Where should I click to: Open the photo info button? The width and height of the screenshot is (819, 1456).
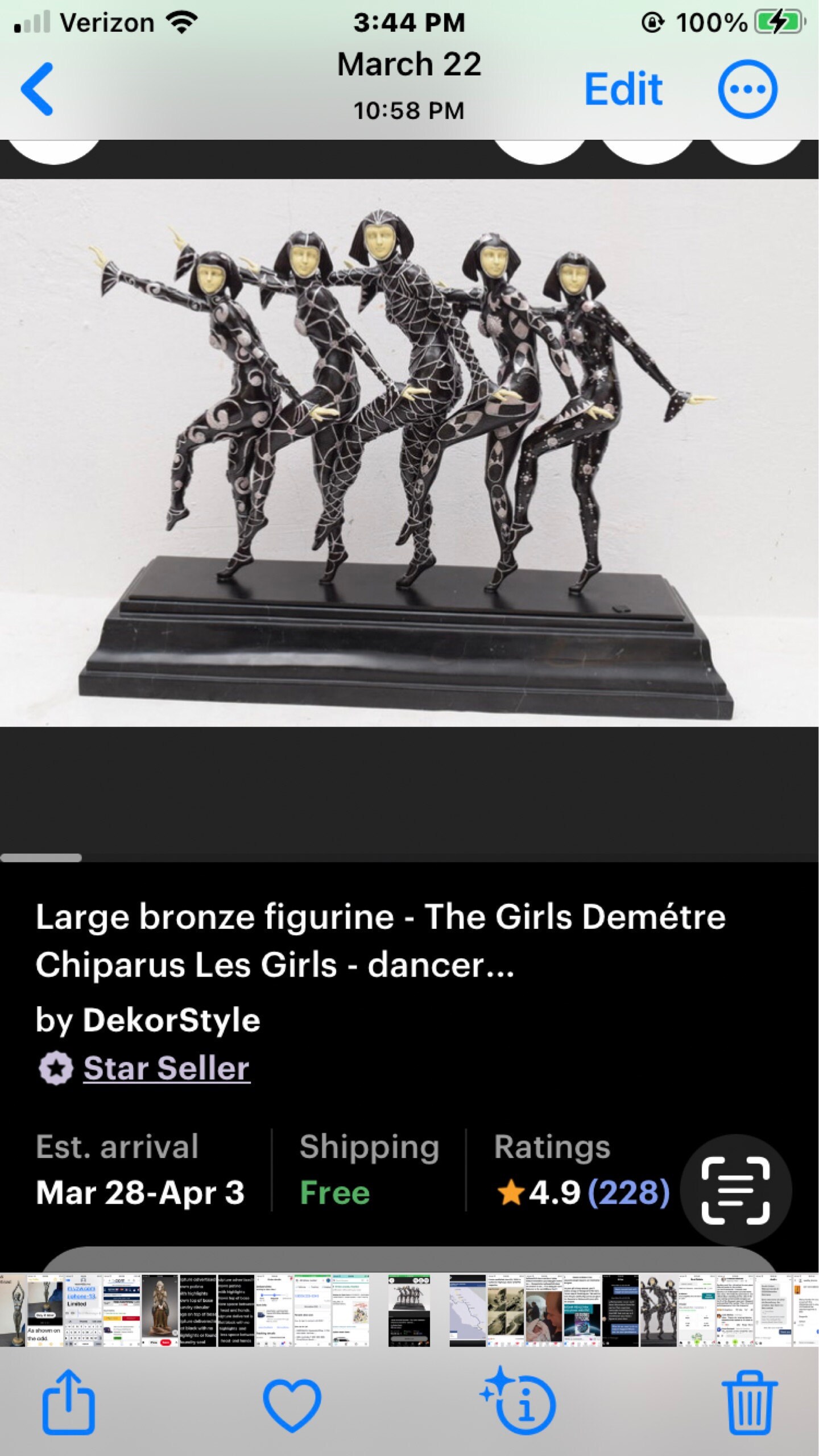518,1400
